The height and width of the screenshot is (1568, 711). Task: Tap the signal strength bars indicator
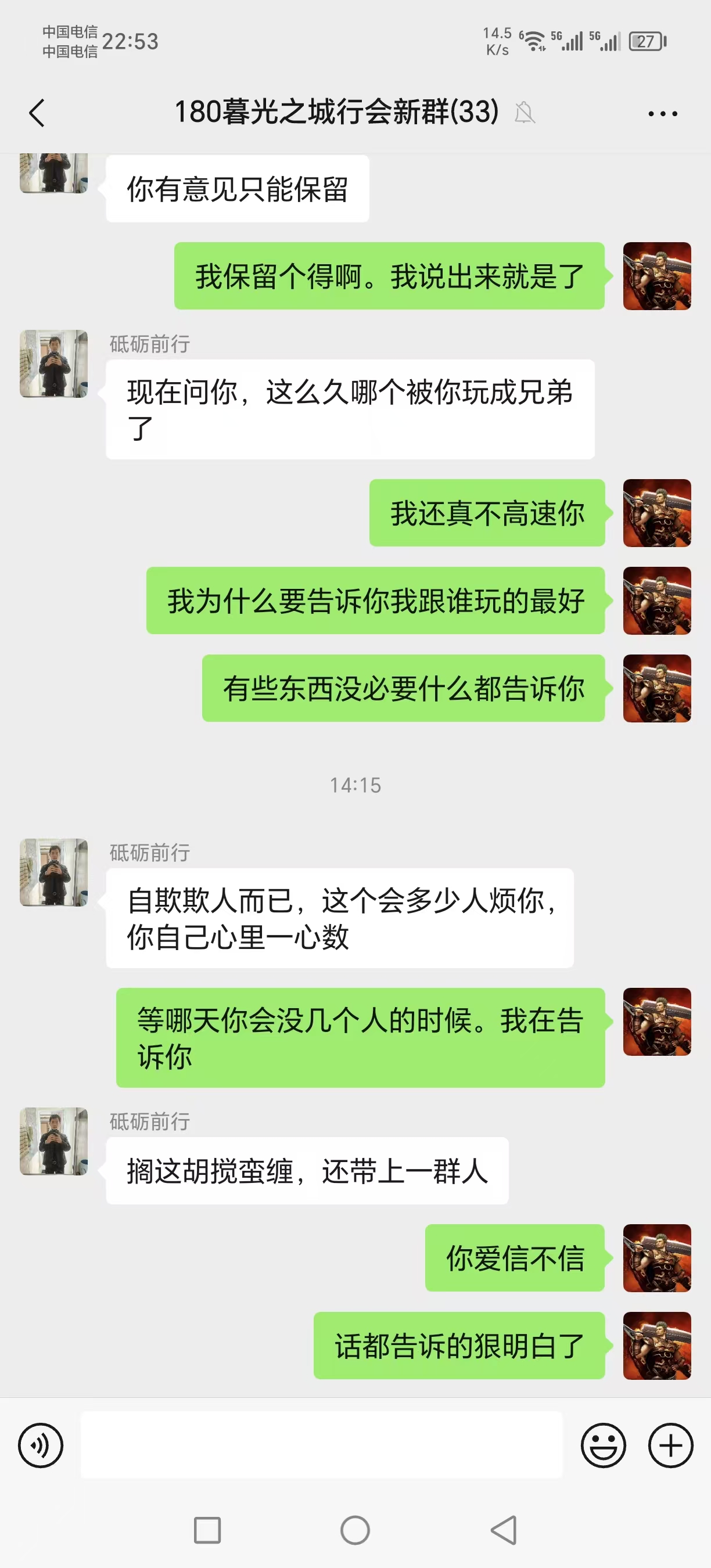571,40
